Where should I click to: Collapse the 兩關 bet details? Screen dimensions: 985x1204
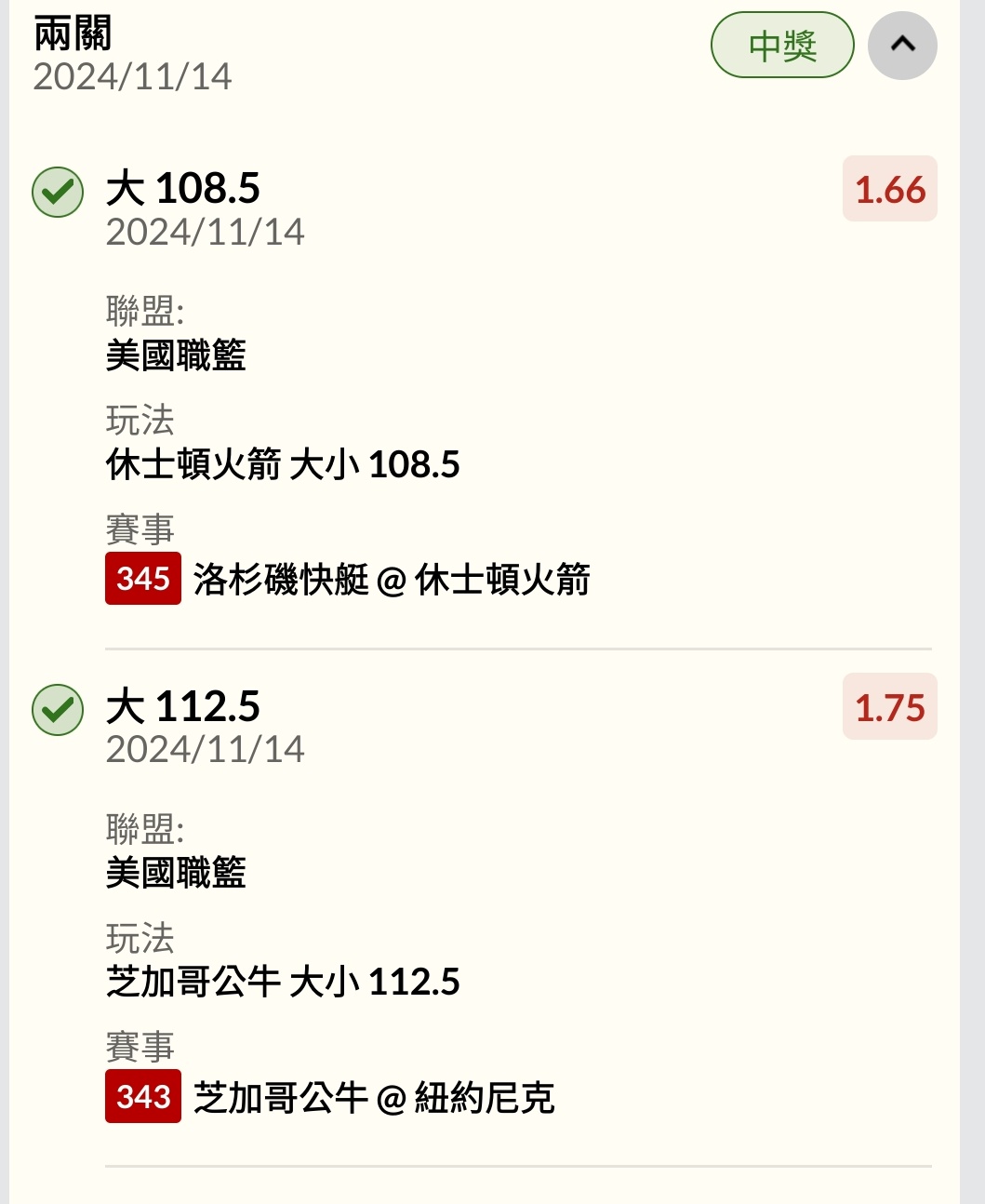click(x=901, y=46)
